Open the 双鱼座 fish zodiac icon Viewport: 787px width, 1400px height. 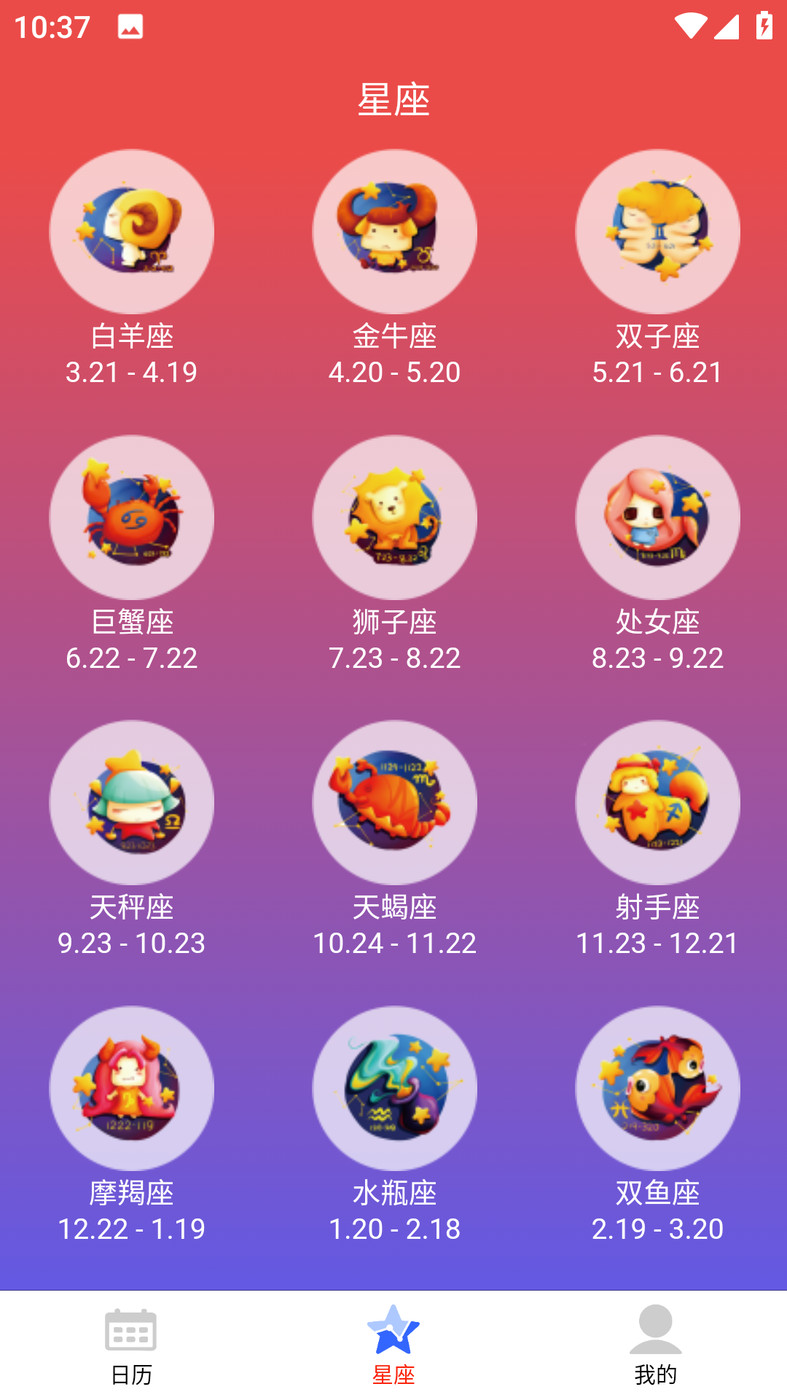pyautogui.click(x=657, y=1089)
